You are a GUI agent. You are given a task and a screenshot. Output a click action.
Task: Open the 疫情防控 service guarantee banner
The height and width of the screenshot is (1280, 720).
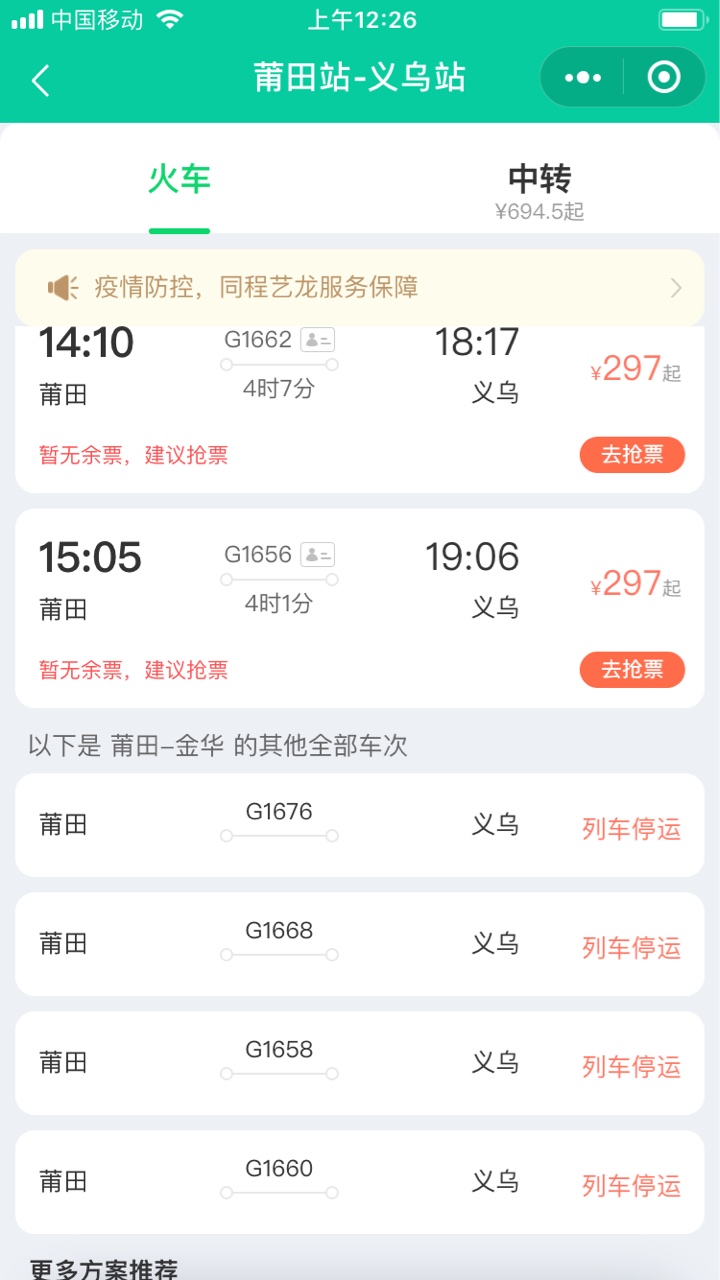(x=360, y=288)
